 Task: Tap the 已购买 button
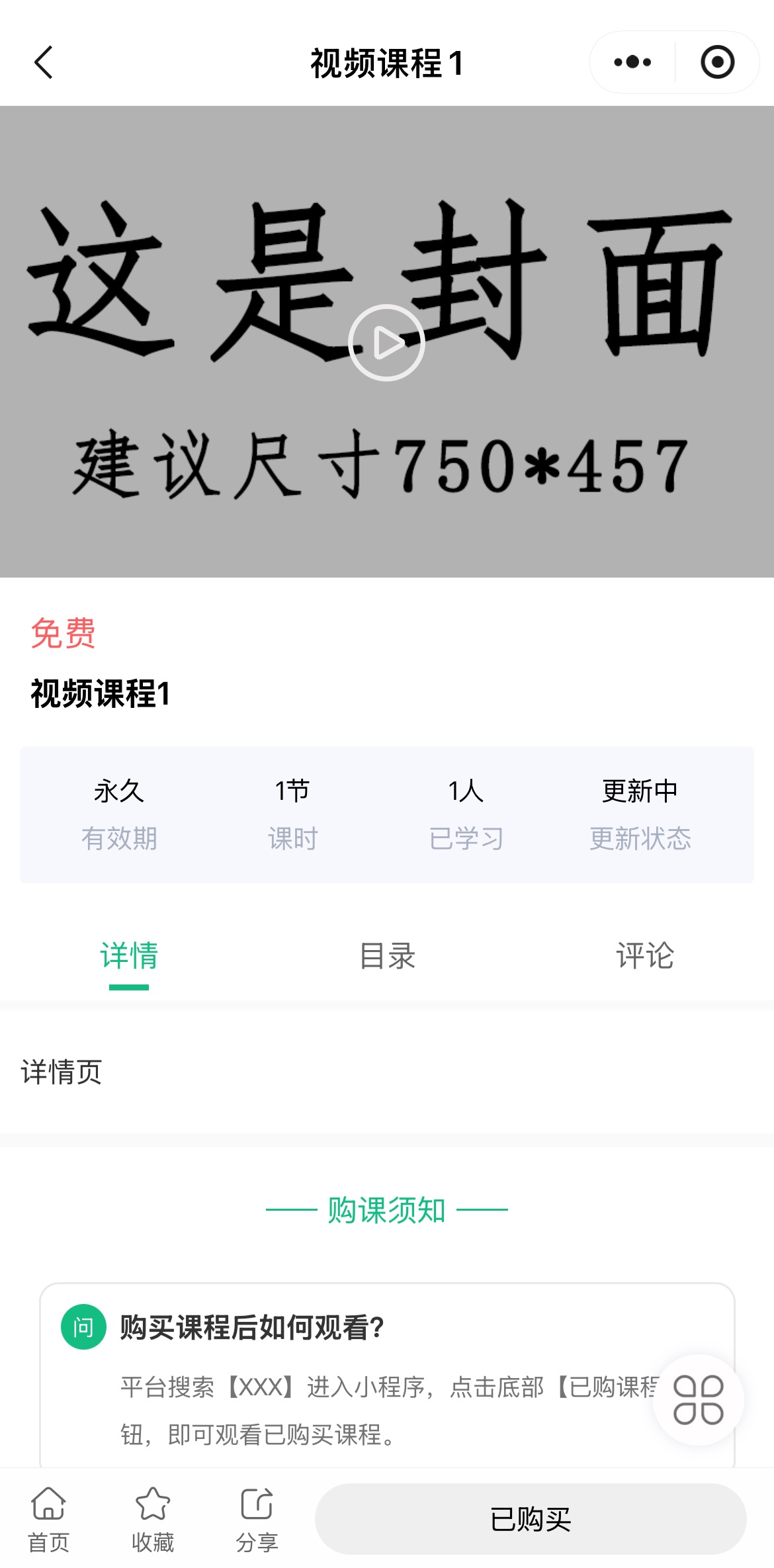[531, 1519]
